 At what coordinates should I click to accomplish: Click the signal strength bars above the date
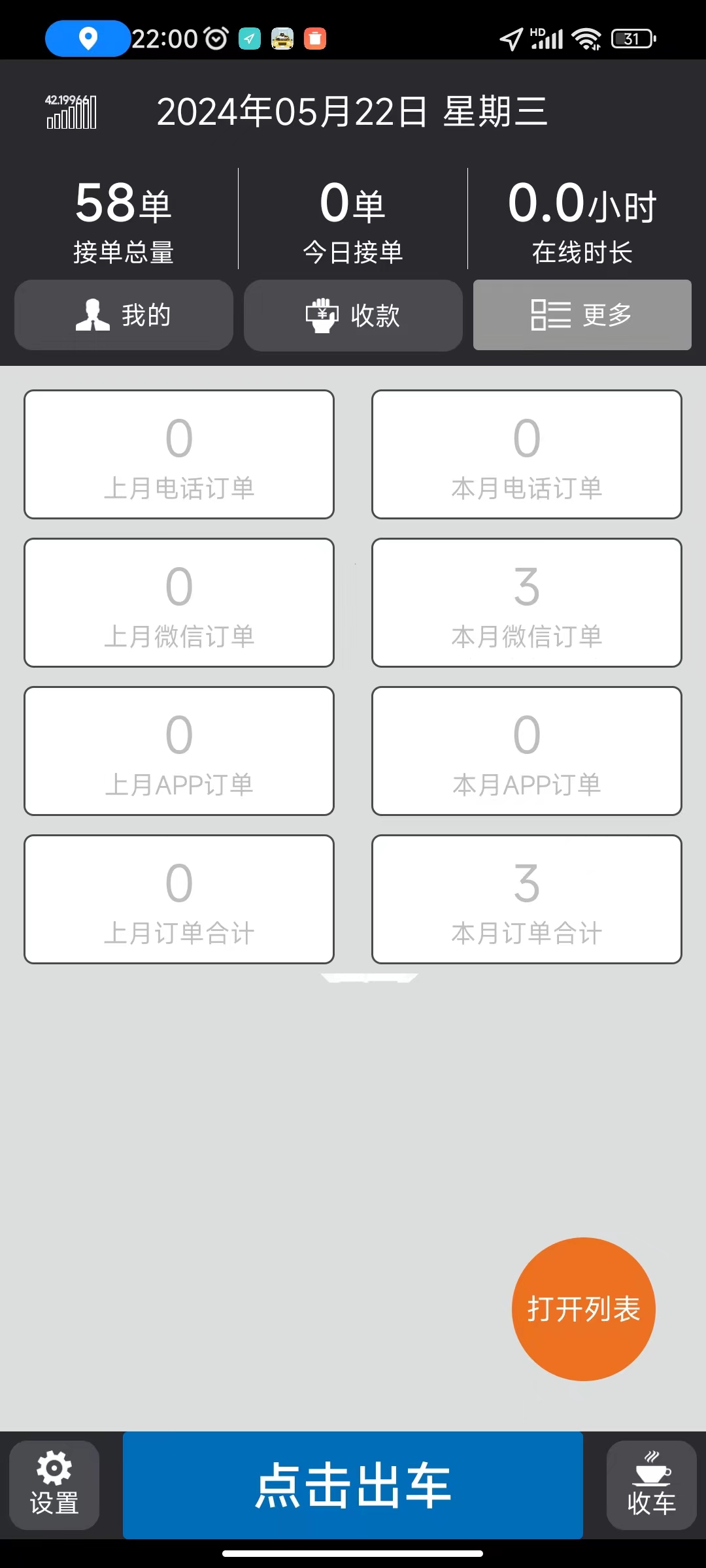72,114
